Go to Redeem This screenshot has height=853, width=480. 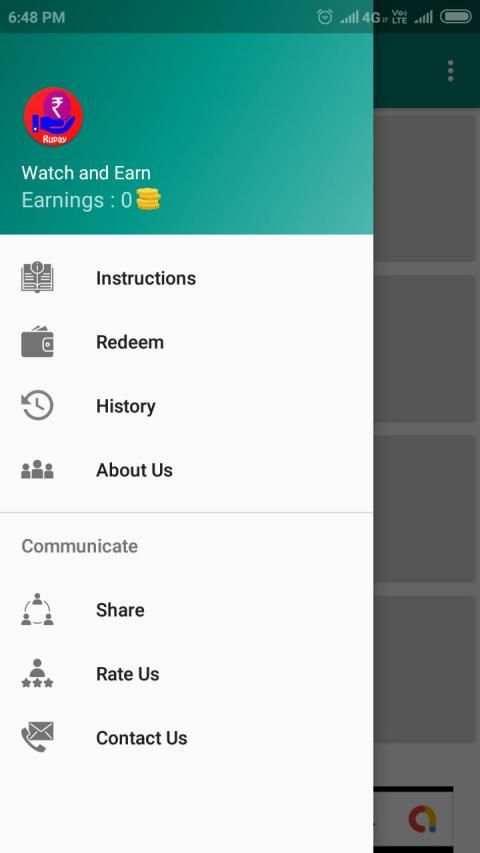pyautogui.click(x=187, y=342)
